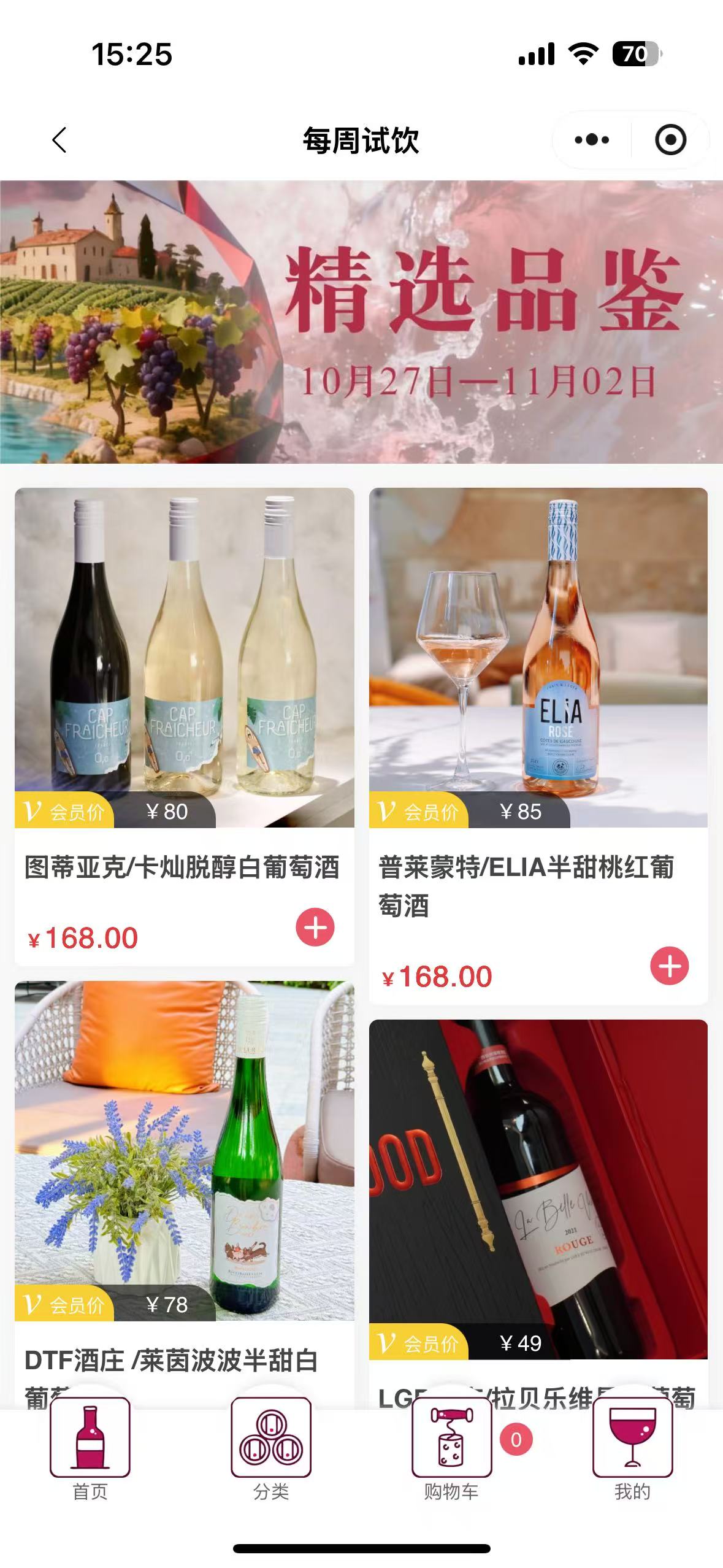
Task: View 普莱蒙特/ELIA半甜桃红葡萄酒 details
Action: click(x=538, y=658)
